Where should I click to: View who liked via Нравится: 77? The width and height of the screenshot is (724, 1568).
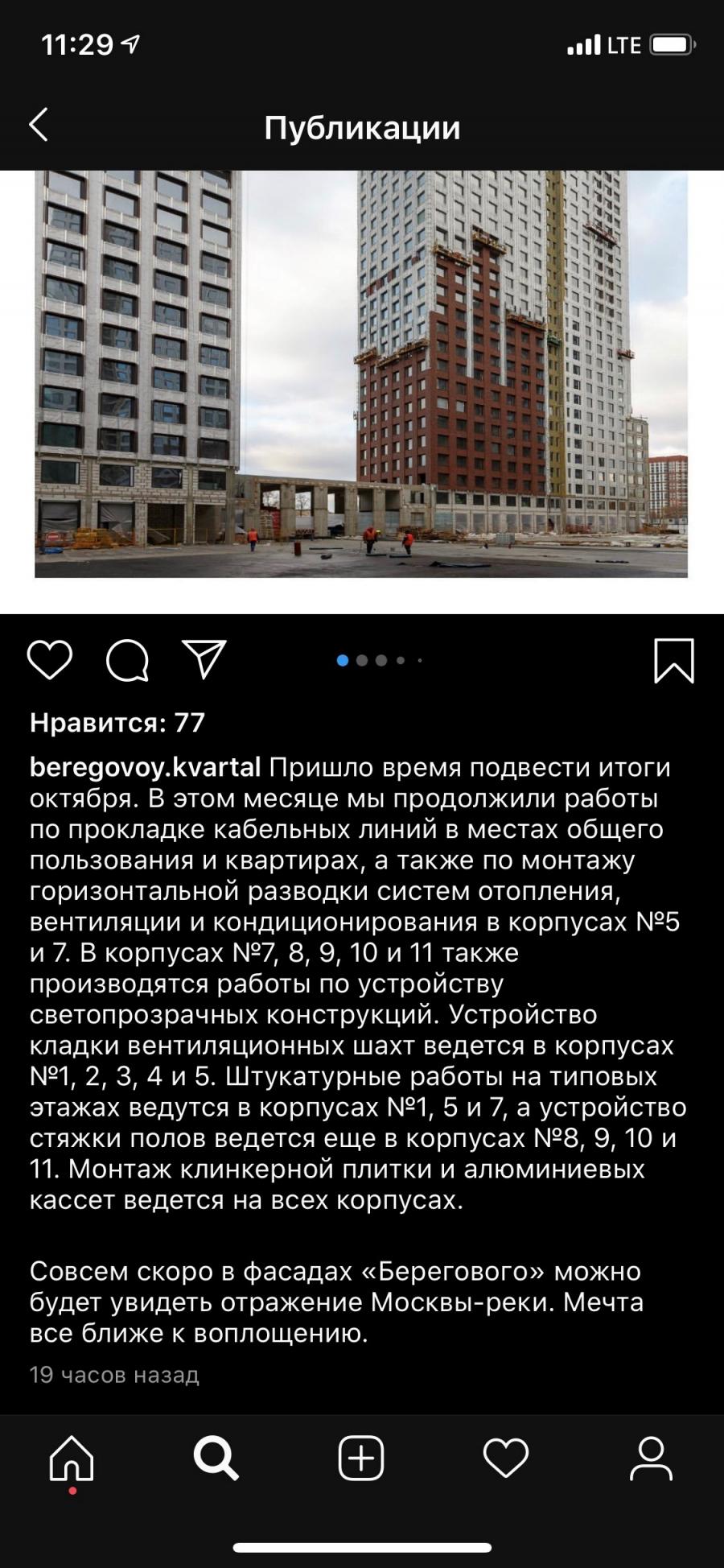pos(117,723)
